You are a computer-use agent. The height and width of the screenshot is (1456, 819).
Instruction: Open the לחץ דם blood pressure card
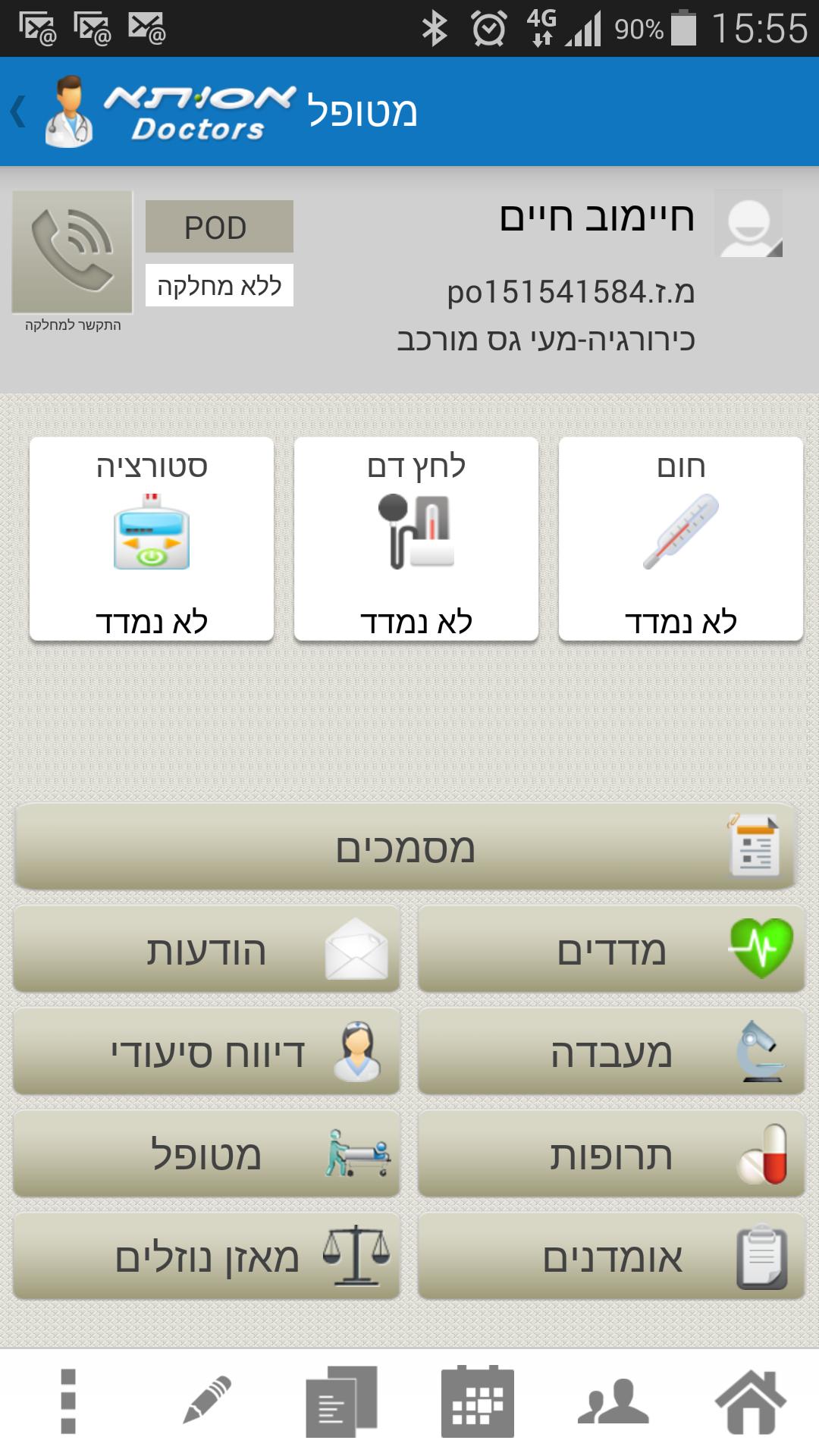(x=416, y=539)
